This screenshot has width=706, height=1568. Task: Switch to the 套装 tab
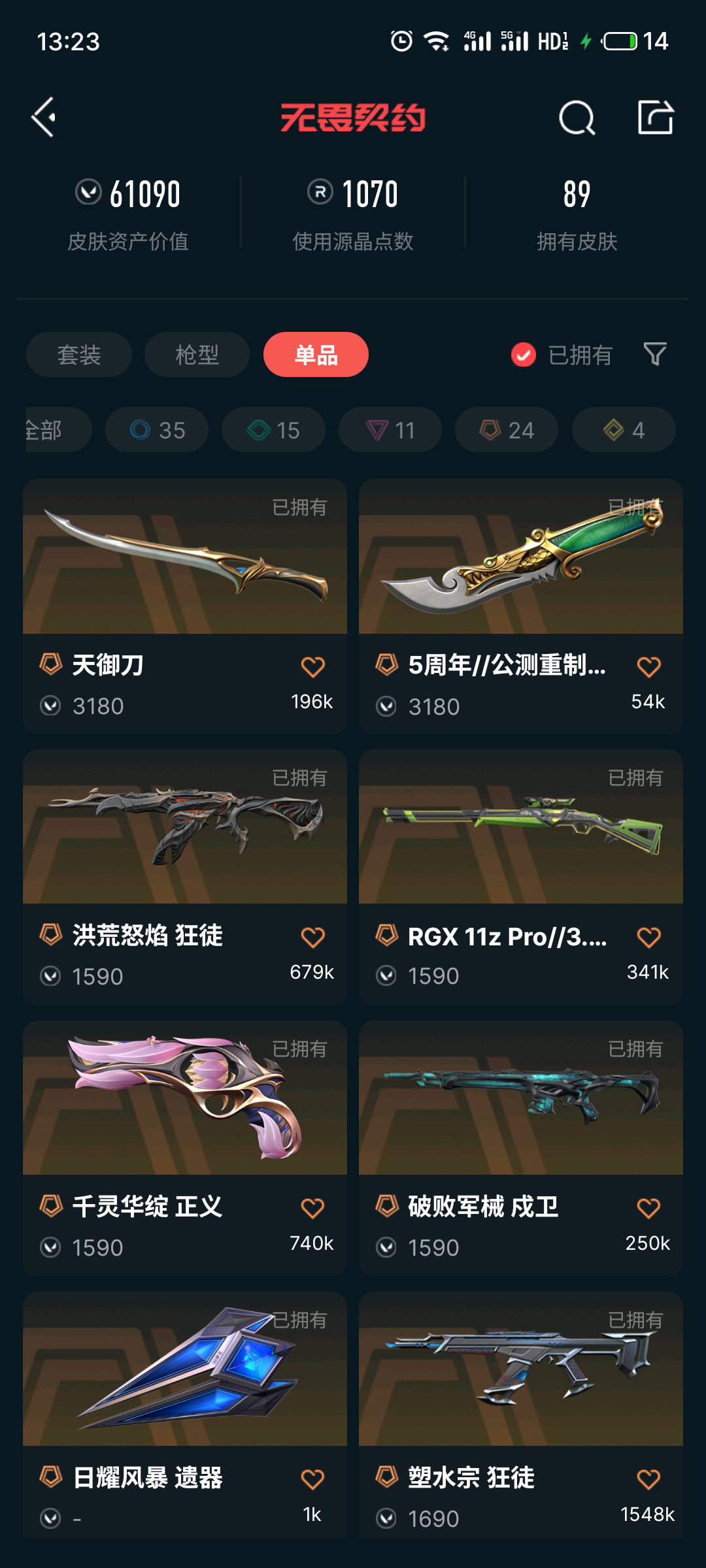click(79, 355)
